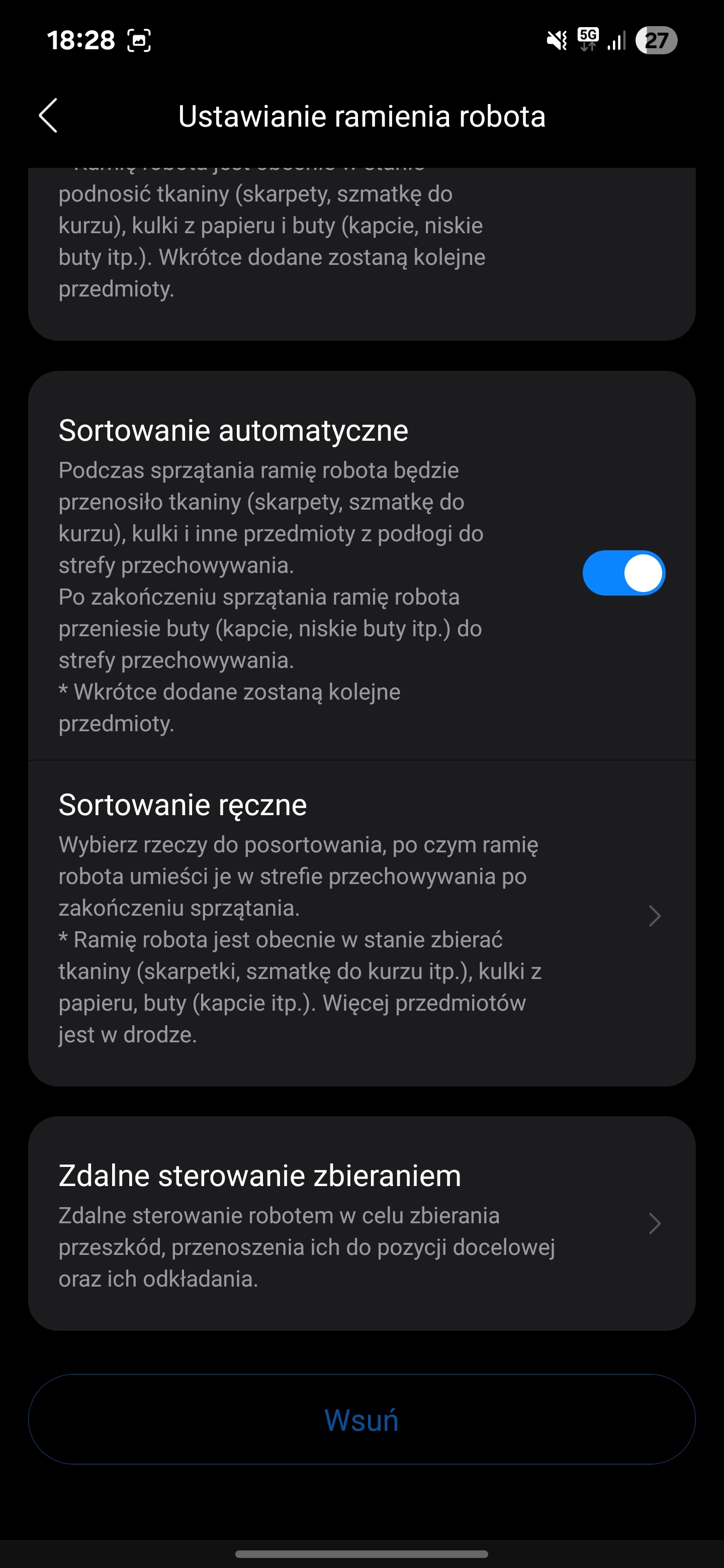Tap the Wsuń button

pos(361,1419)
